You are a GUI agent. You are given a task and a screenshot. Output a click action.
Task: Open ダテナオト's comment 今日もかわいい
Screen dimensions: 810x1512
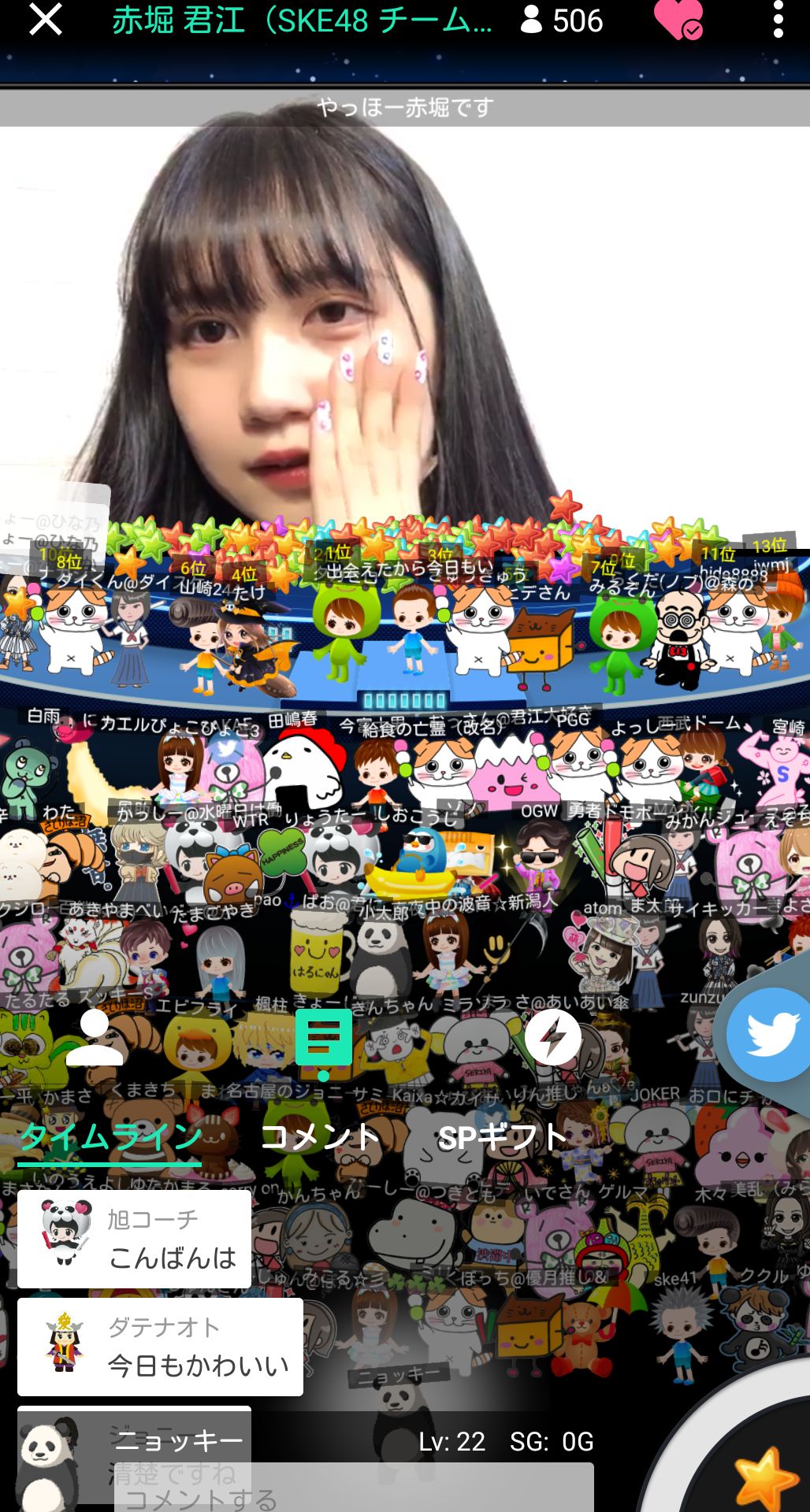coord(160,1347)
